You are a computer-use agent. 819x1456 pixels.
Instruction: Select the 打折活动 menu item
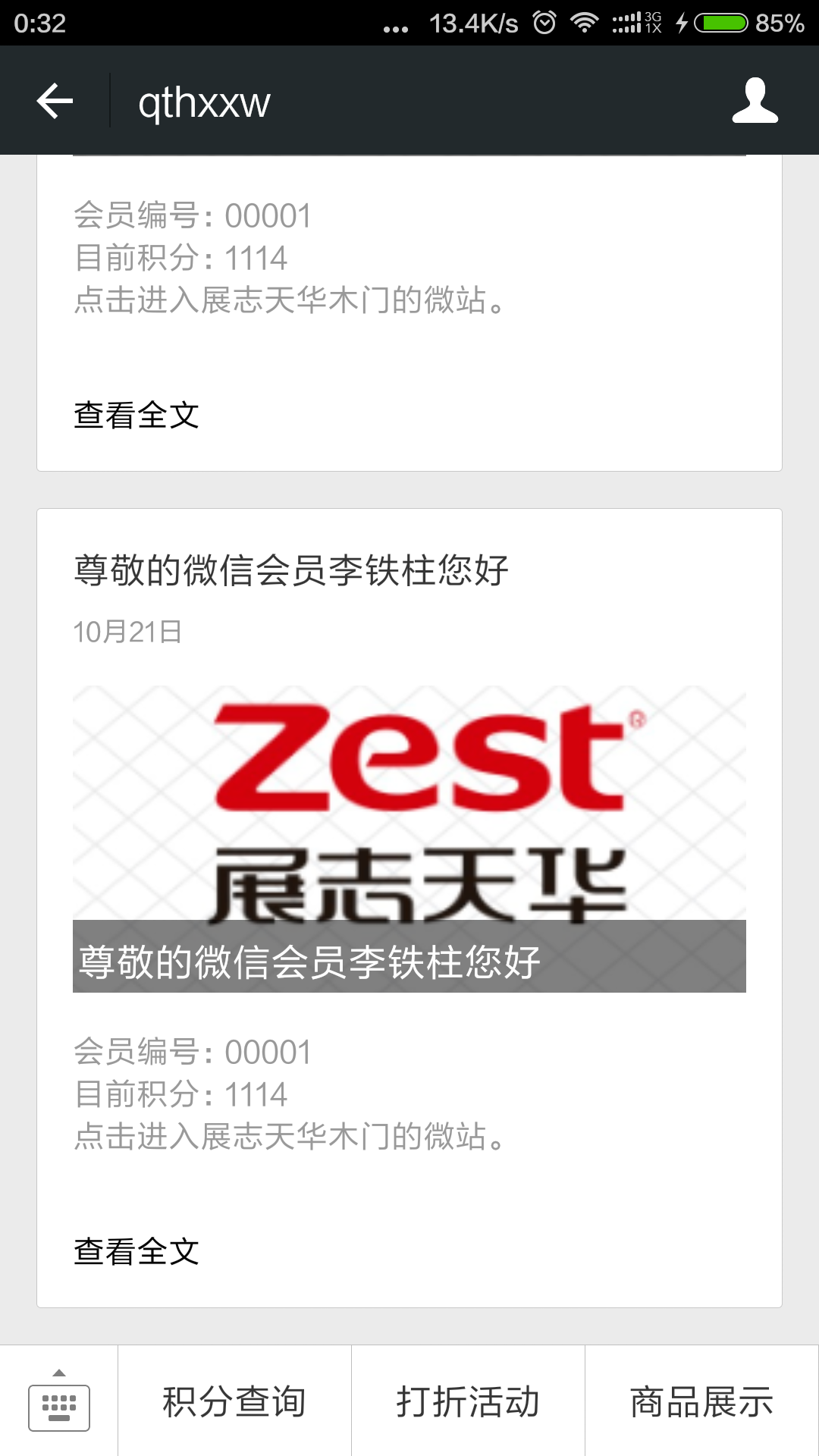tap(468, 1401)
